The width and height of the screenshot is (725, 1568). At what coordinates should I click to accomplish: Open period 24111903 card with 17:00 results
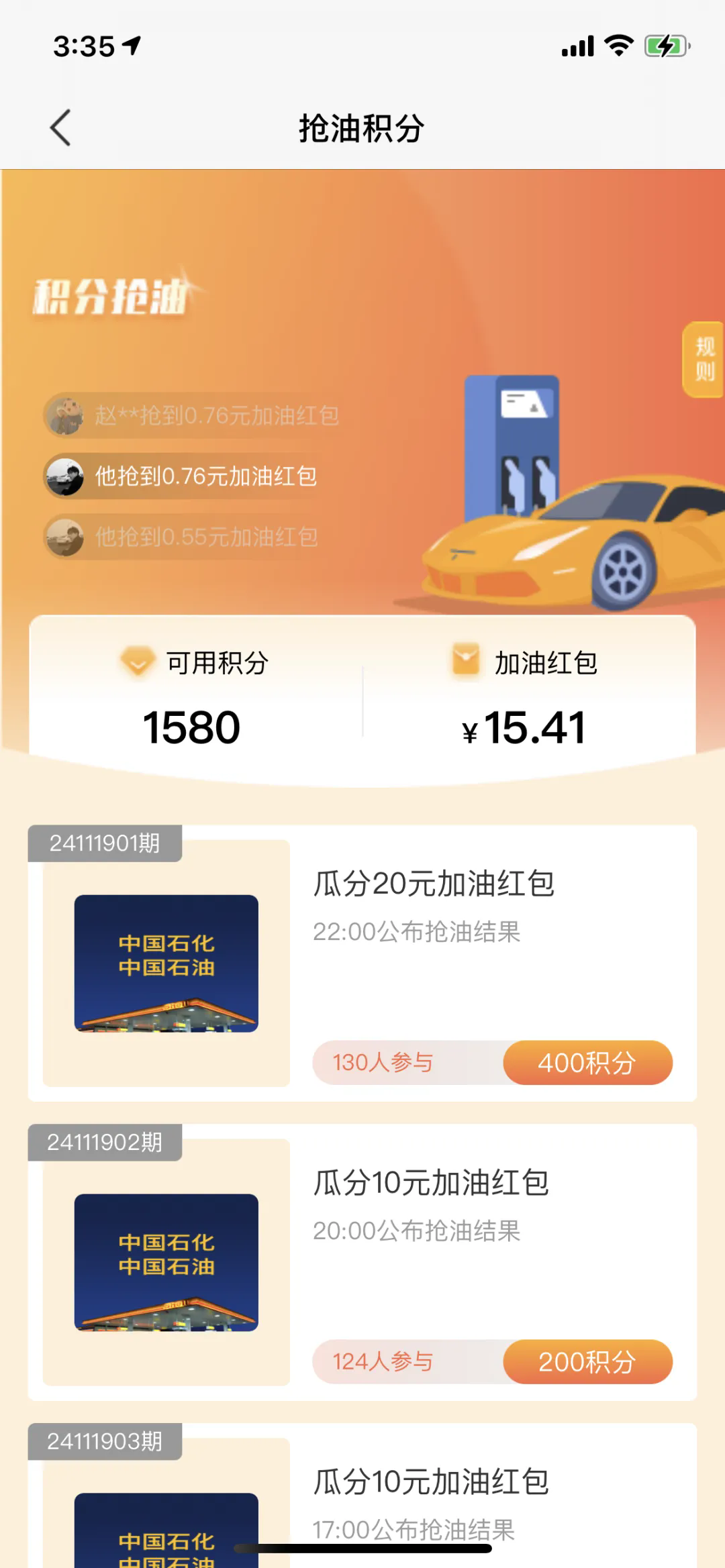(431, 1483)
